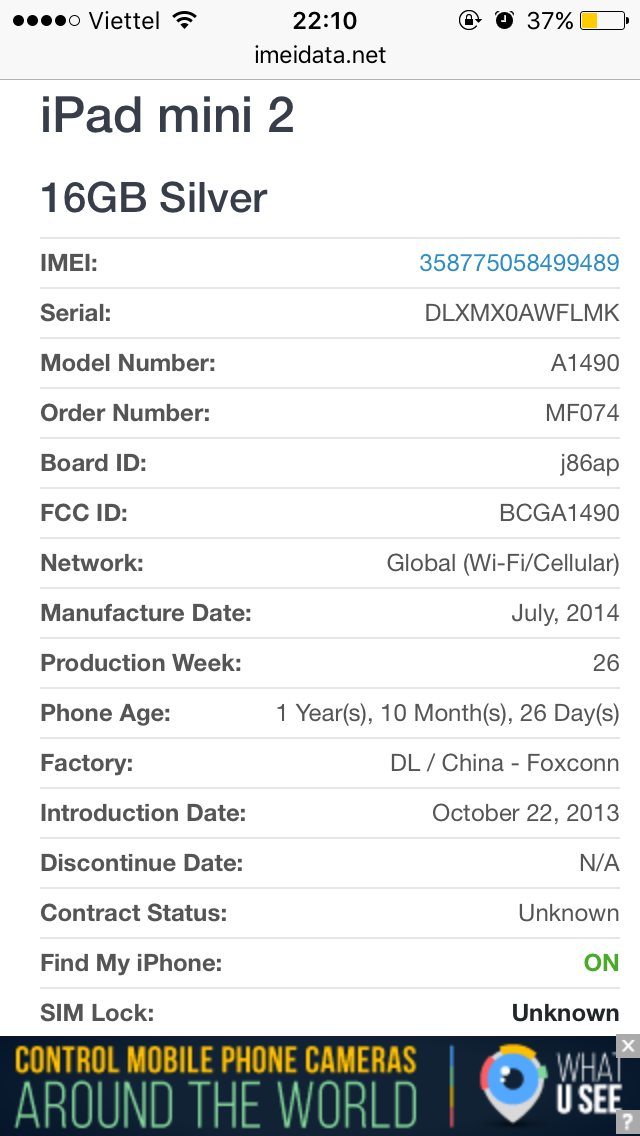Tap the ad info question mark icon
640x1136 pixels.
[x=628, y=1125]
